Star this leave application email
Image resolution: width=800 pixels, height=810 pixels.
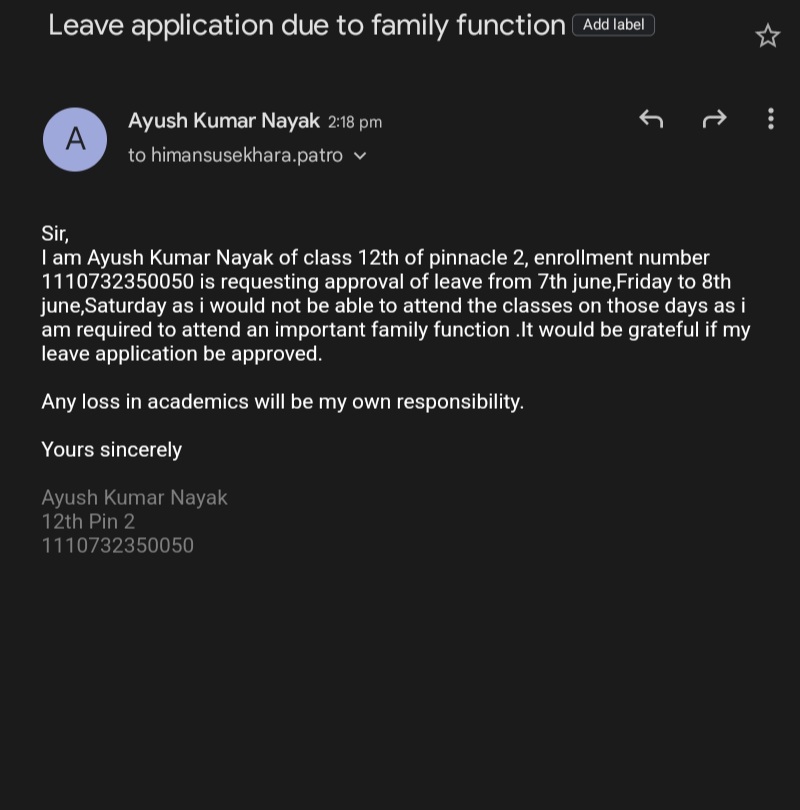click(x=767, y=37)
